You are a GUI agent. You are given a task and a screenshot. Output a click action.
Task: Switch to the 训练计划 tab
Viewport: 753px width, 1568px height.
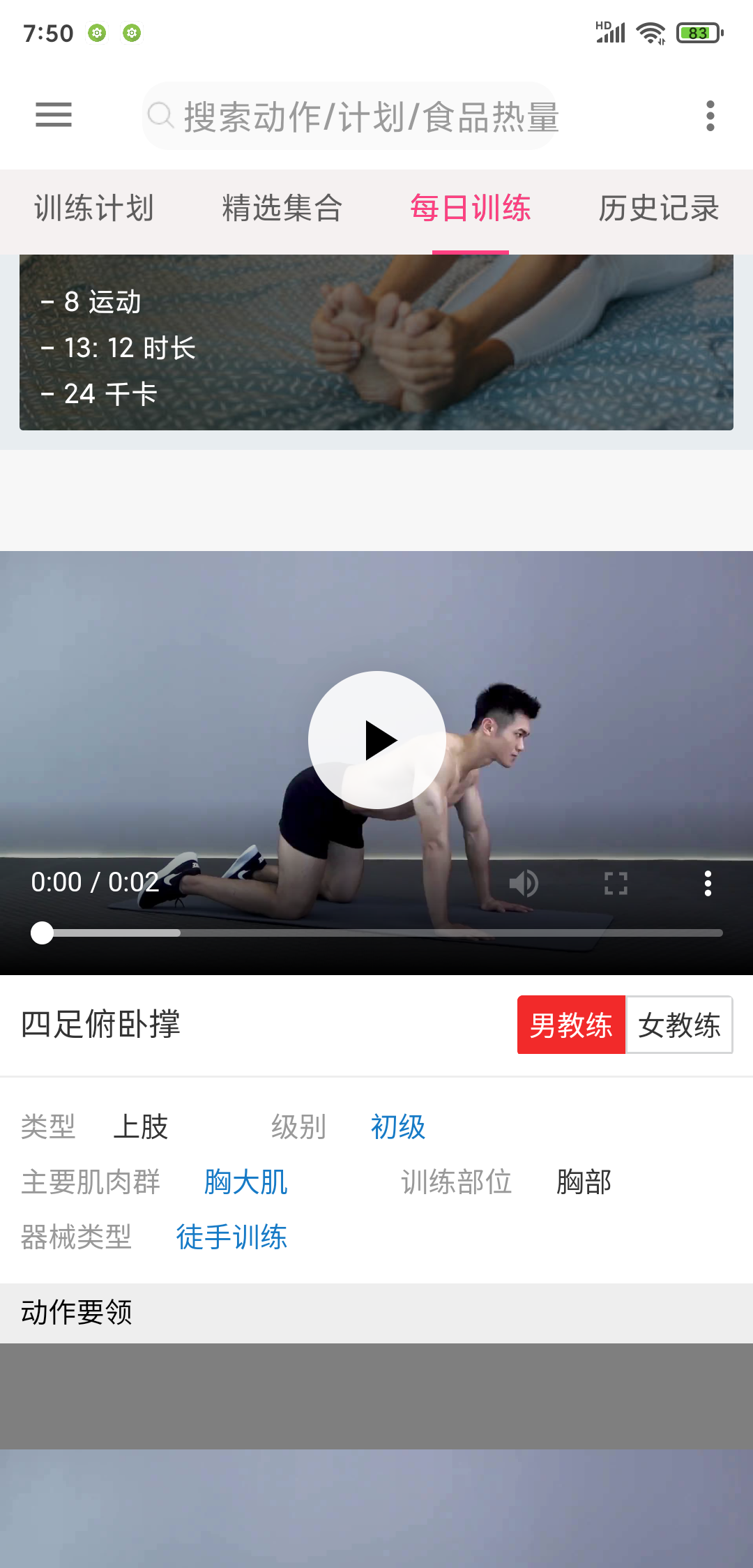coord(94,209)
